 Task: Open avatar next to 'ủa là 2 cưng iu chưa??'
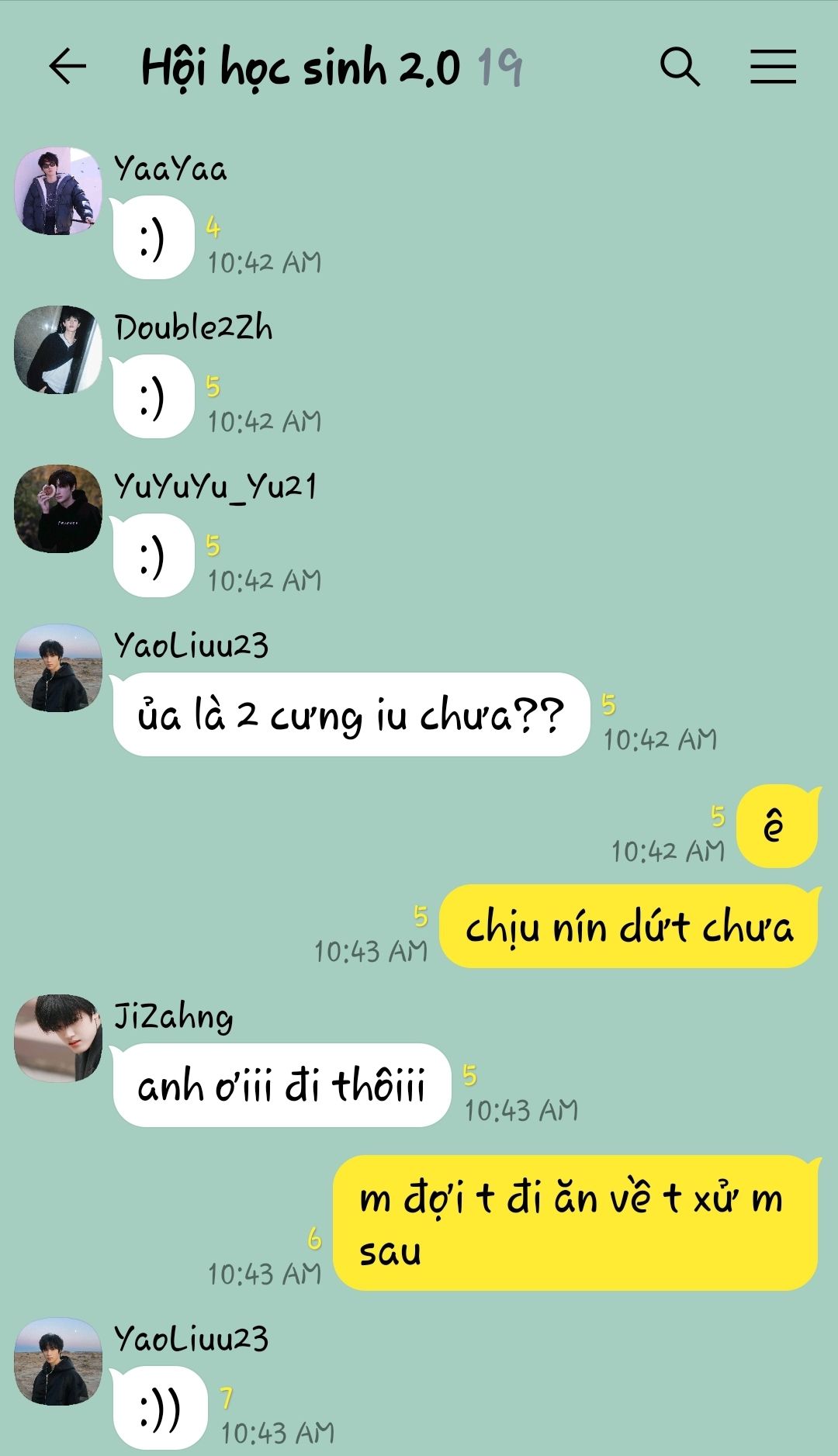click(58, 668)
